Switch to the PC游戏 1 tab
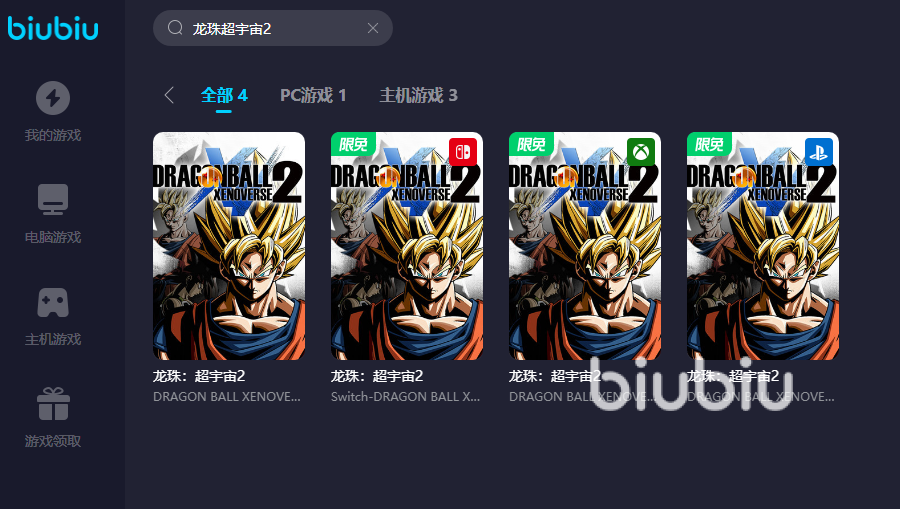Screen dimensions: 900x509 [313, 95]
